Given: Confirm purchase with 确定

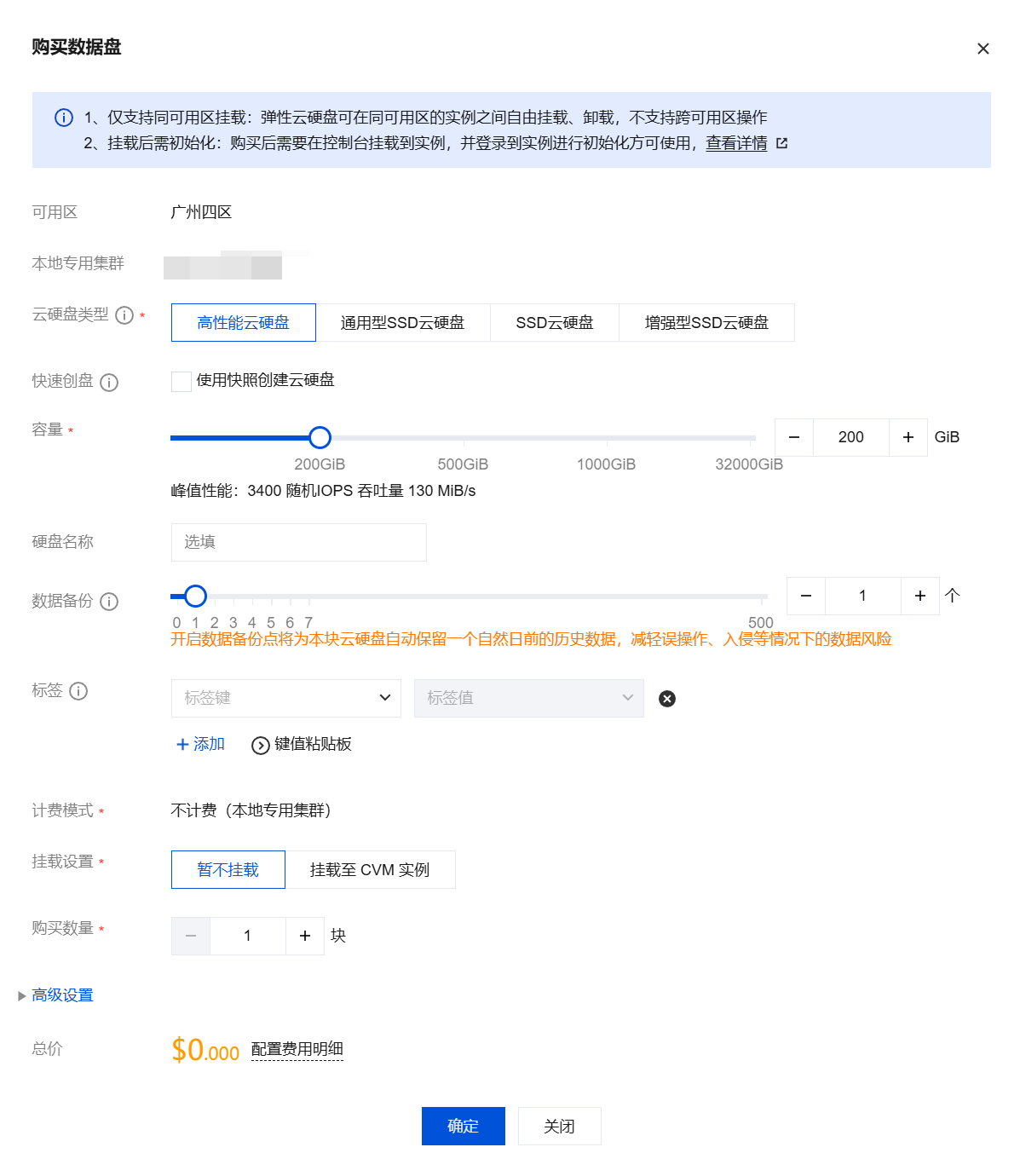Looking at the screenshot, I should click(463, 1126).
